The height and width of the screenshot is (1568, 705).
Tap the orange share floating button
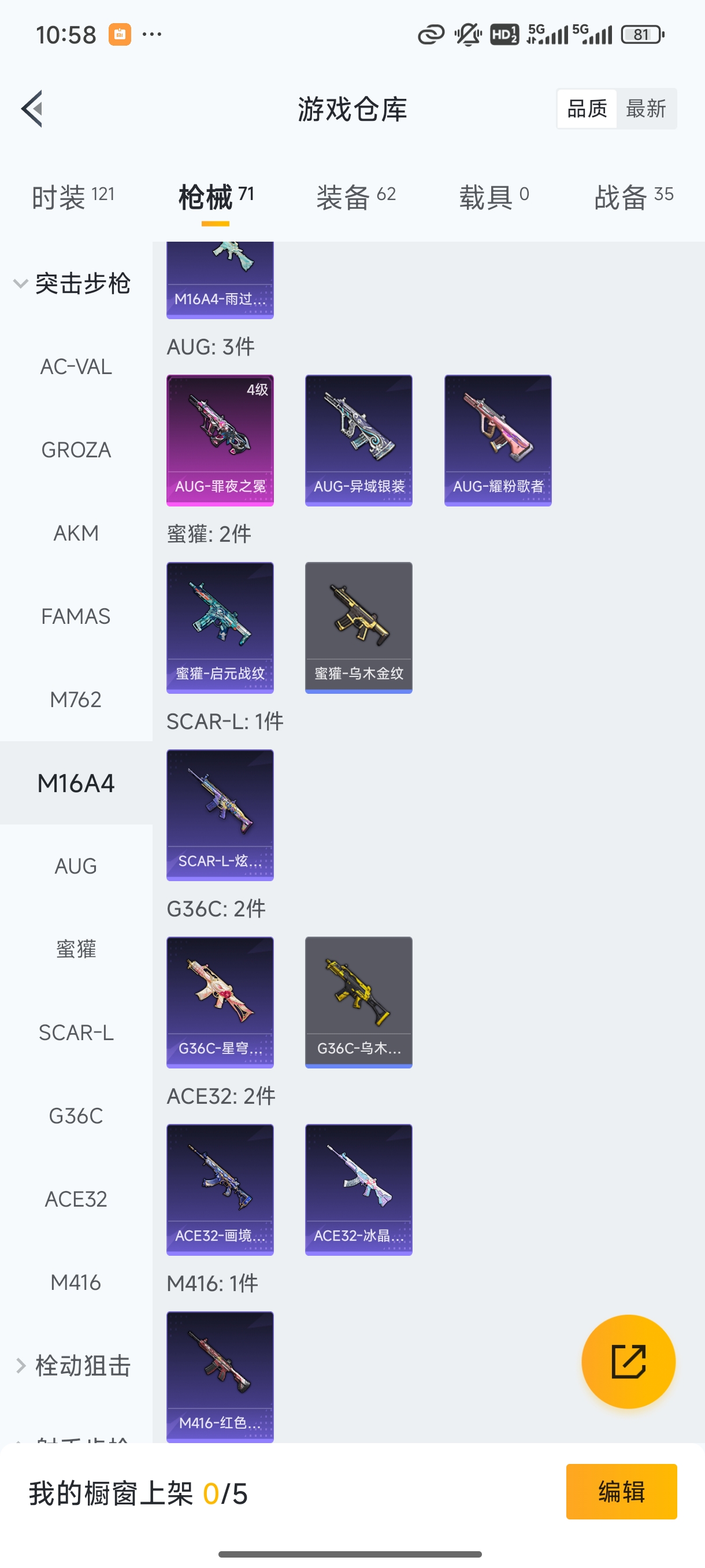pos(628,1361)
